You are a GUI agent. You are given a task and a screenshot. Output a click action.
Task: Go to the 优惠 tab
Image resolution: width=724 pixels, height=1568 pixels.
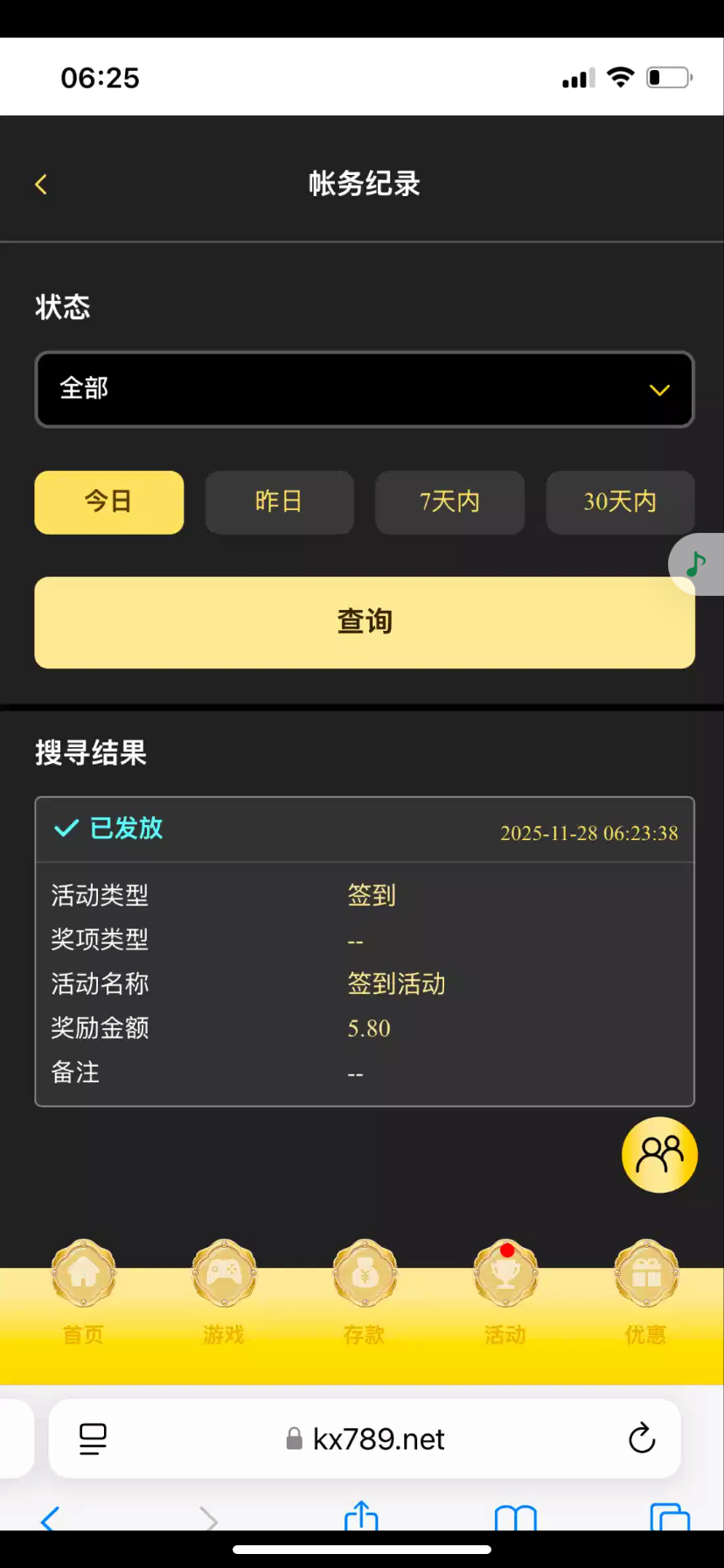pos(646,1290)
